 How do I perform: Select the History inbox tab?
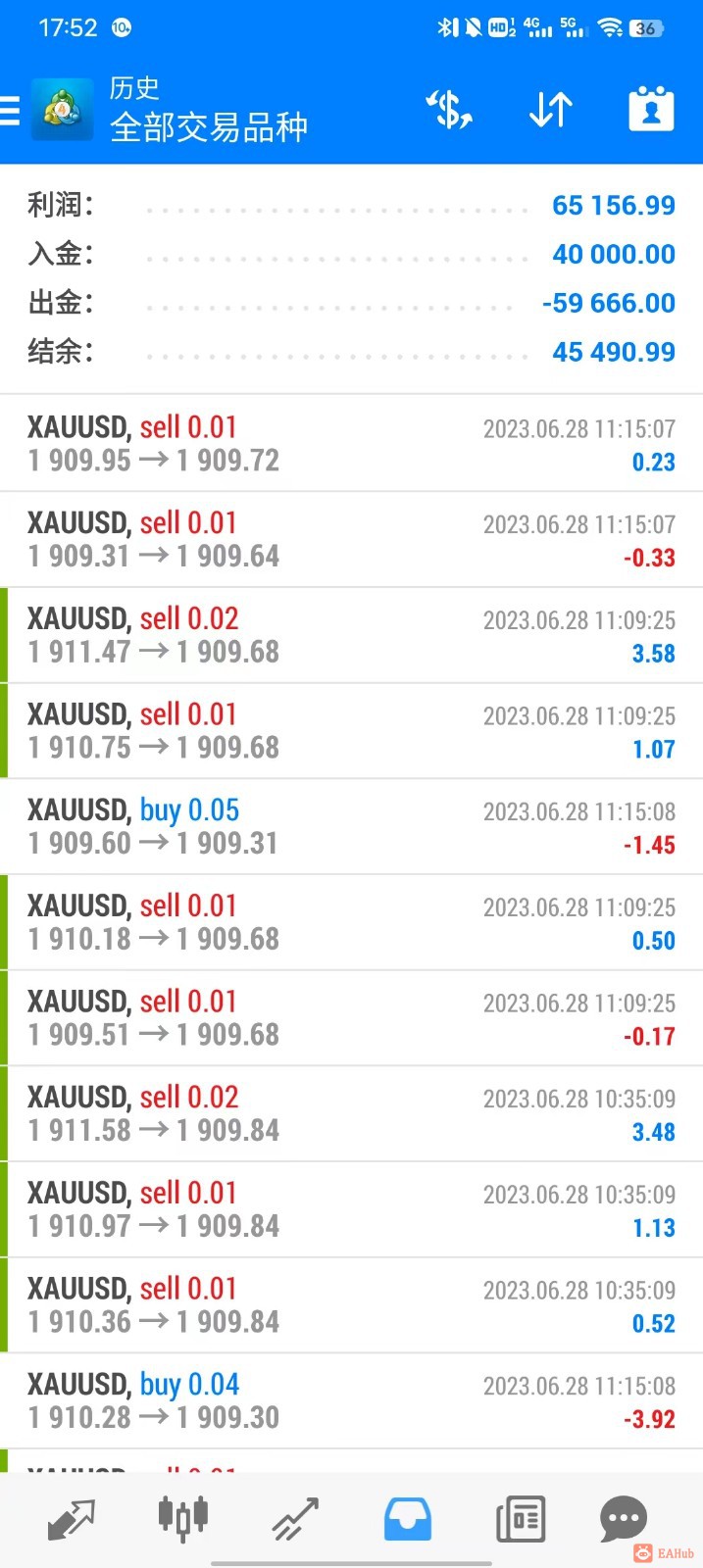coord(407,1519)
